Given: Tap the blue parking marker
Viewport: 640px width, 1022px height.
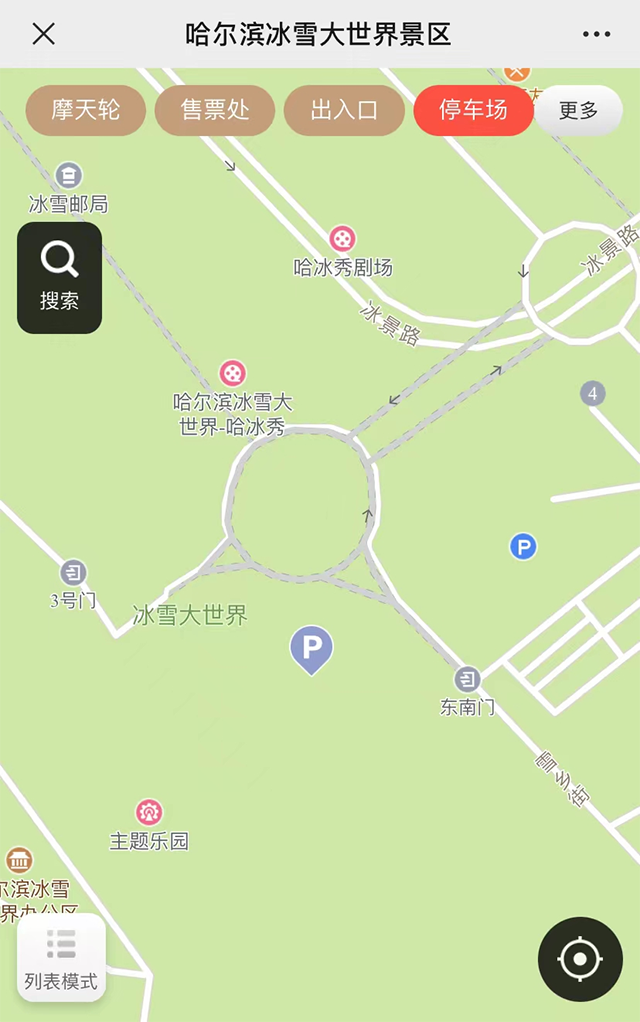Looking at the screenshot, I should (x=523, y=546).
